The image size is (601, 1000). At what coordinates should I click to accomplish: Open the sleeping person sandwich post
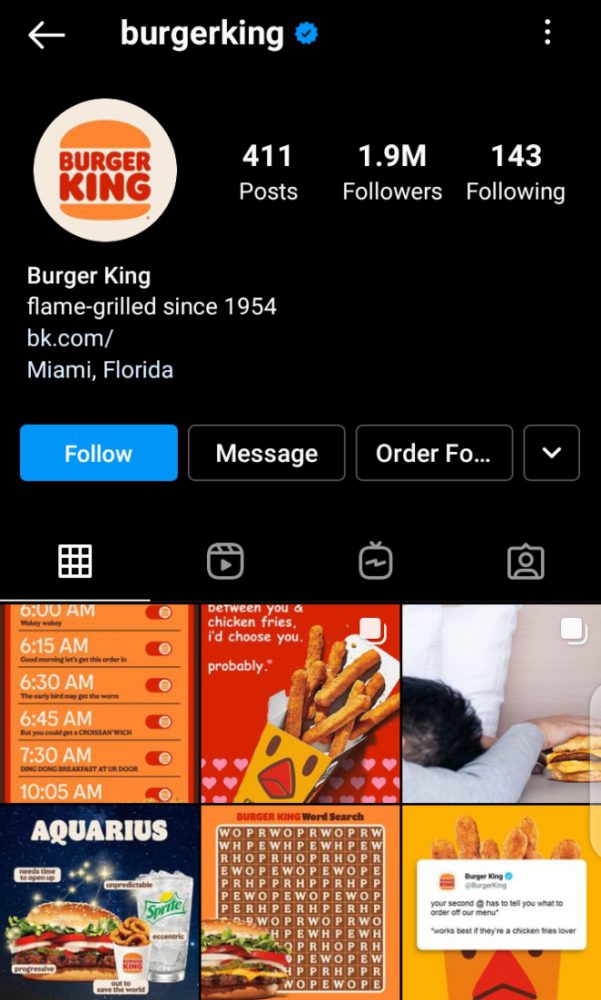tap(501, 703)
